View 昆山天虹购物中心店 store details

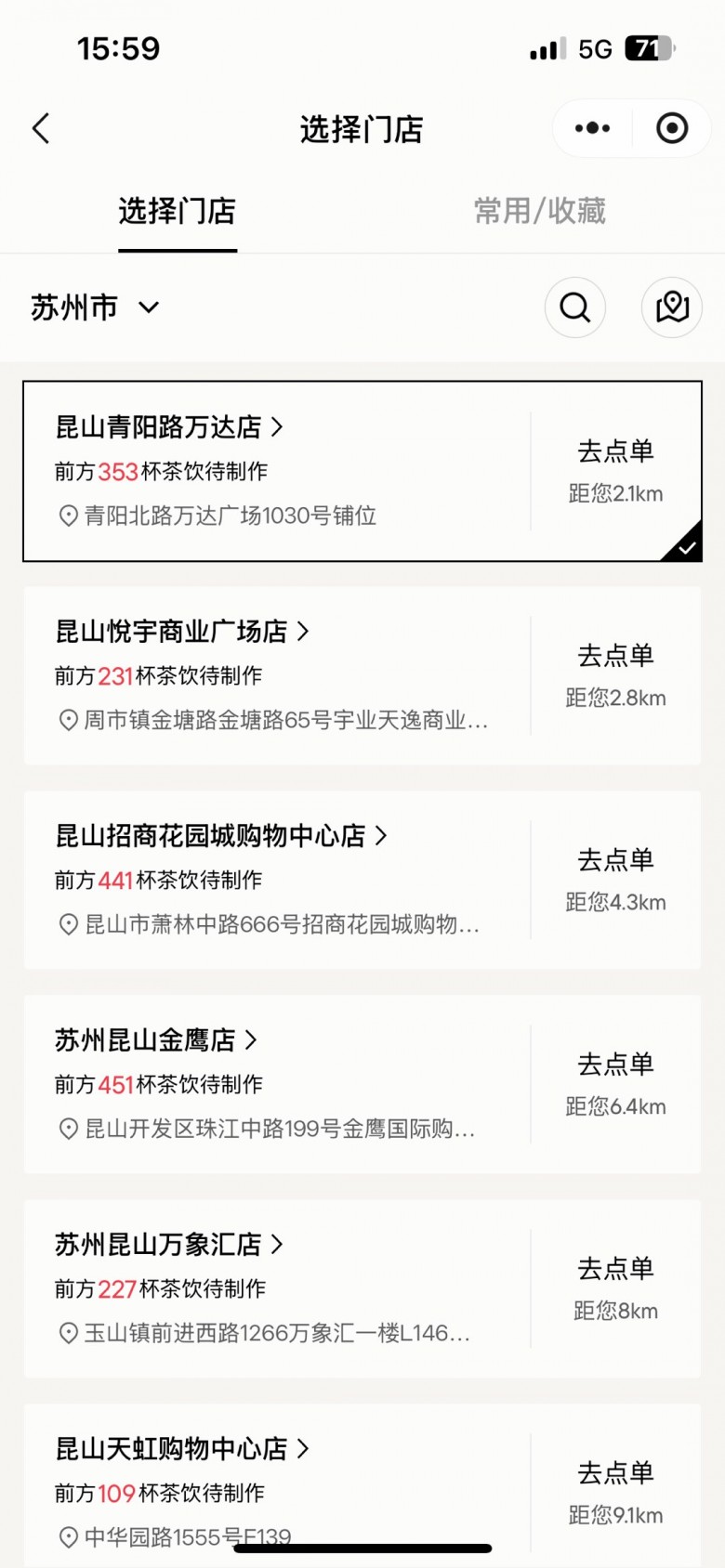[x=182, y=1449]
